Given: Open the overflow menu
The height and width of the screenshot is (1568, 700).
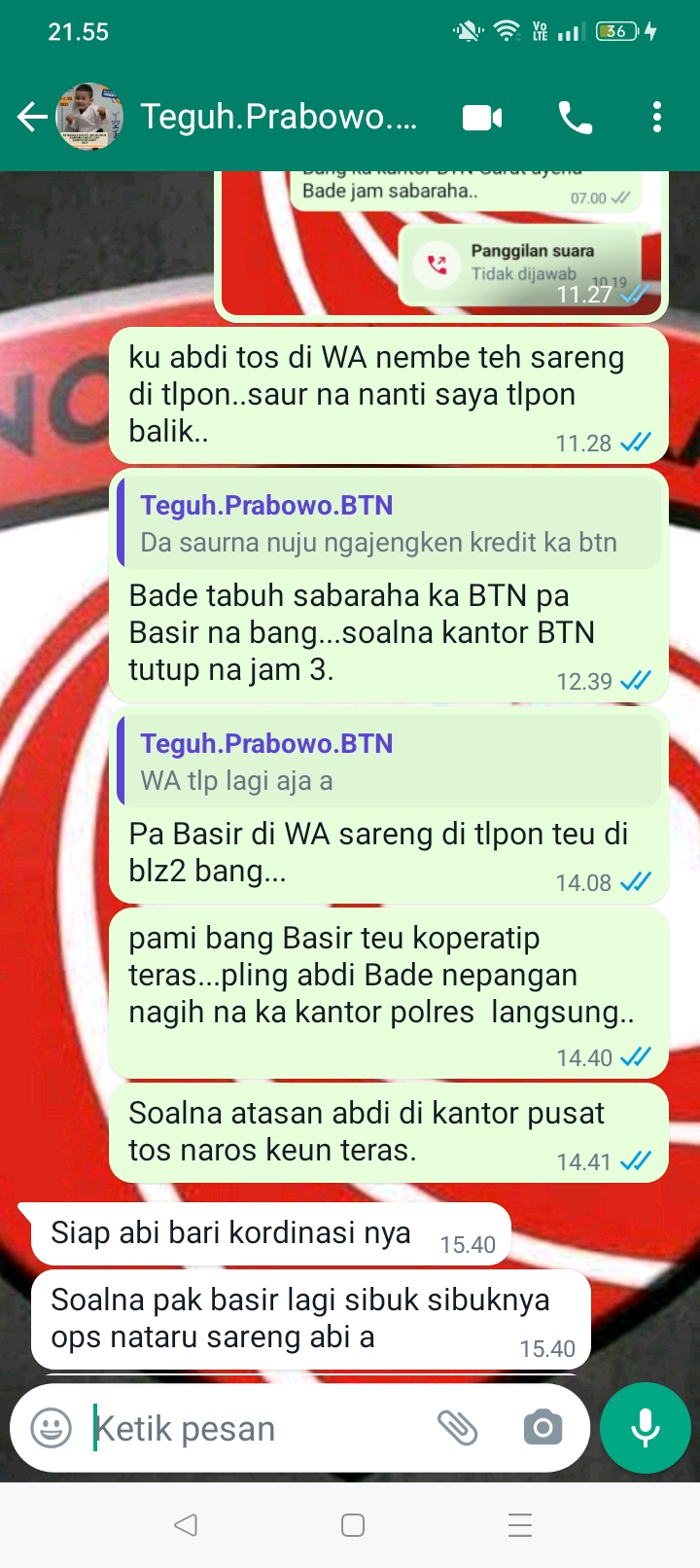Looking at the screenshot, I should click(x=657, y=118).
